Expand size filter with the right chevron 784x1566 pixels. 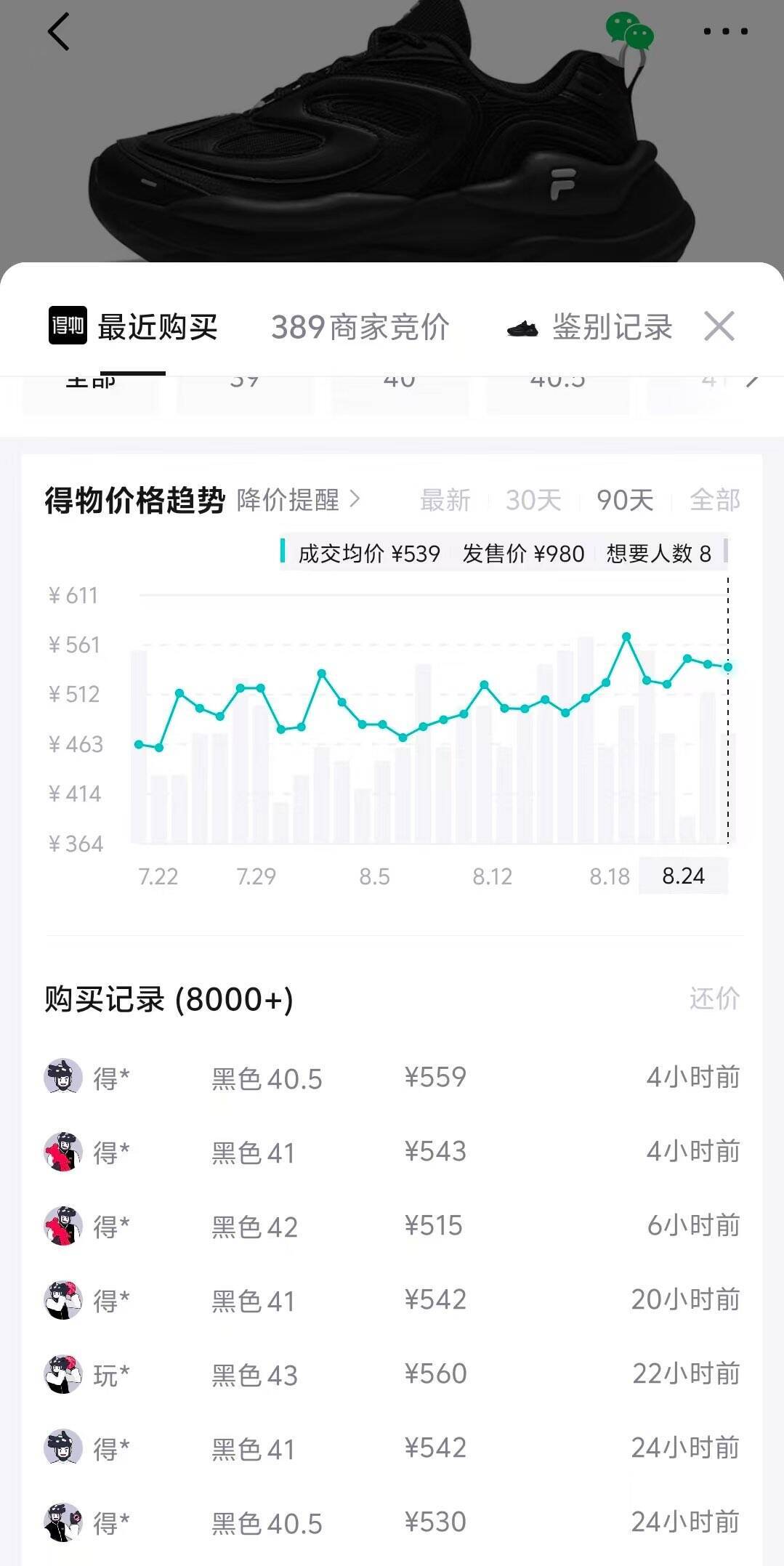(x=753, y=380)
